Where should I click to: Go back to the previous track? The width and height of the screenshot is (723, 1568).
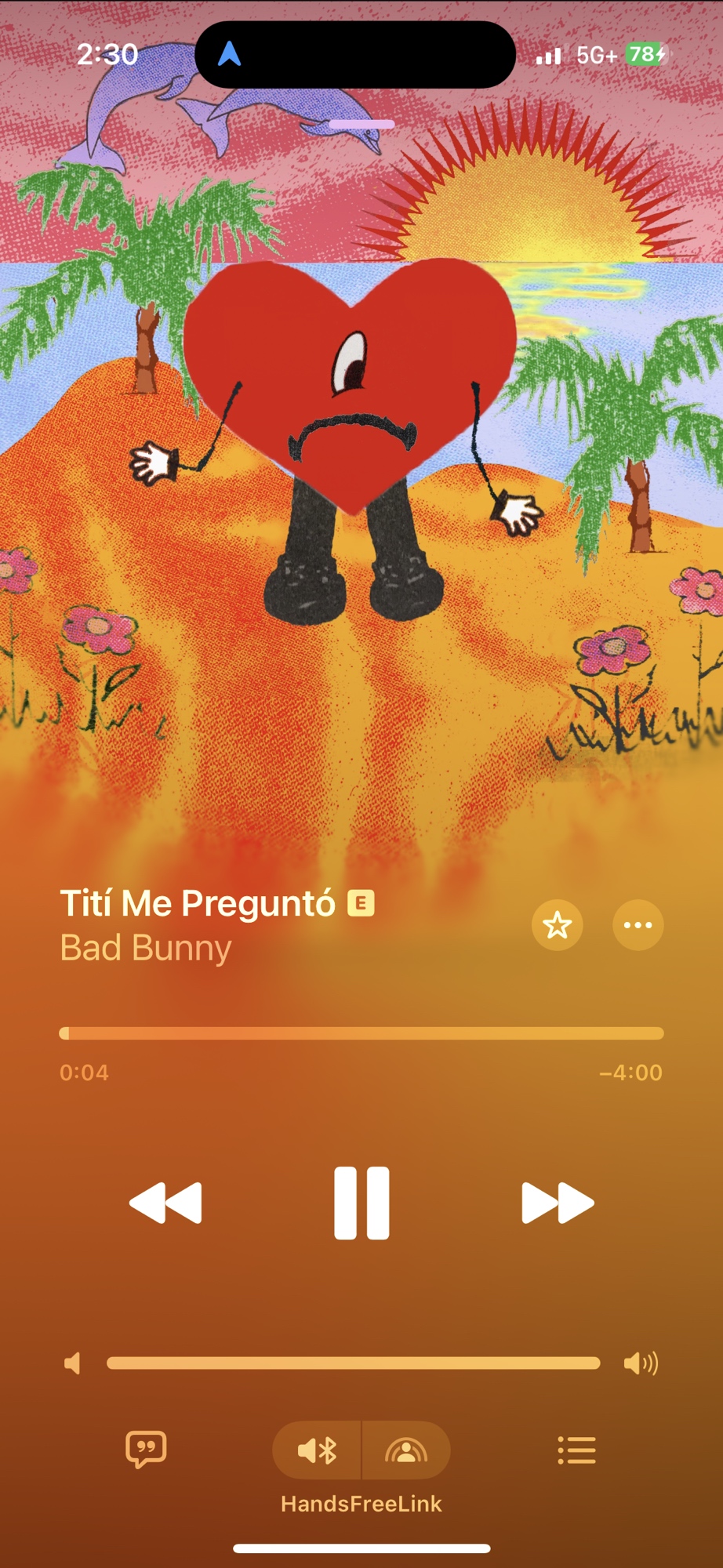(x=165, y=1203)
